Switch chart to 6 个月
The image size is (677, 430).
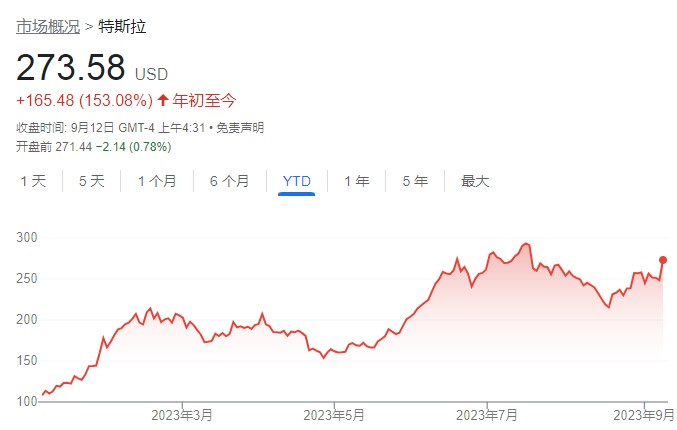229,181
